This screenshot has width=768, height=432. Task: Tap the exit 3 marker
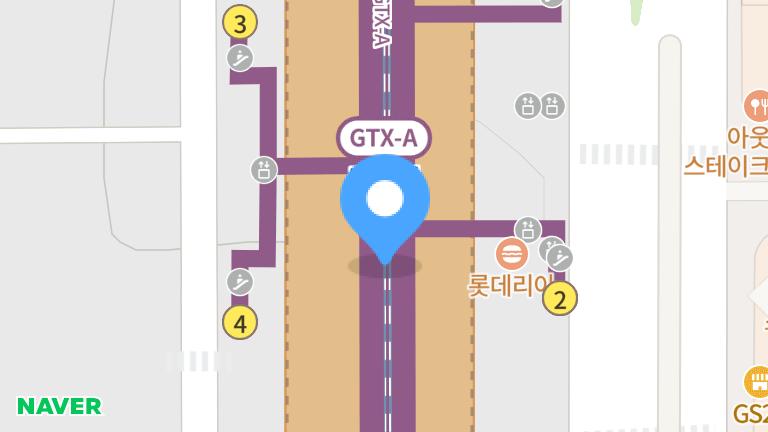240,22
